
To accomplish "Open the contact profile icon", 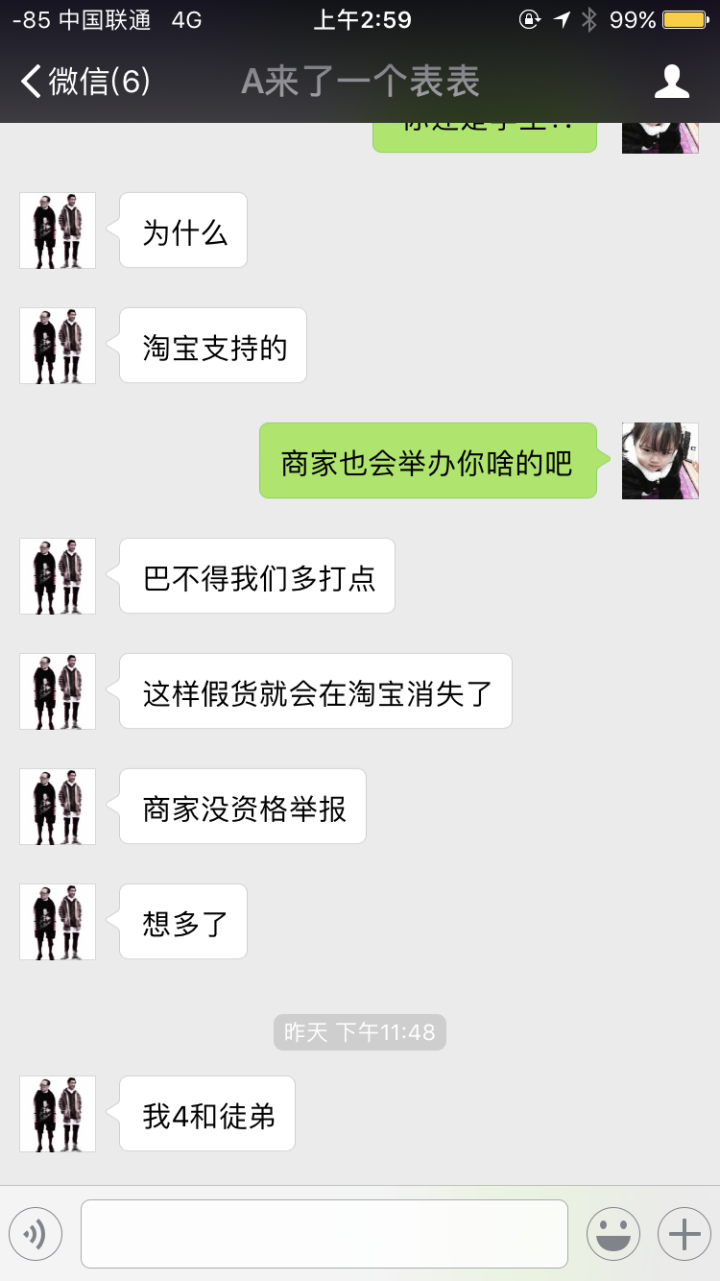I will point(672,82).
